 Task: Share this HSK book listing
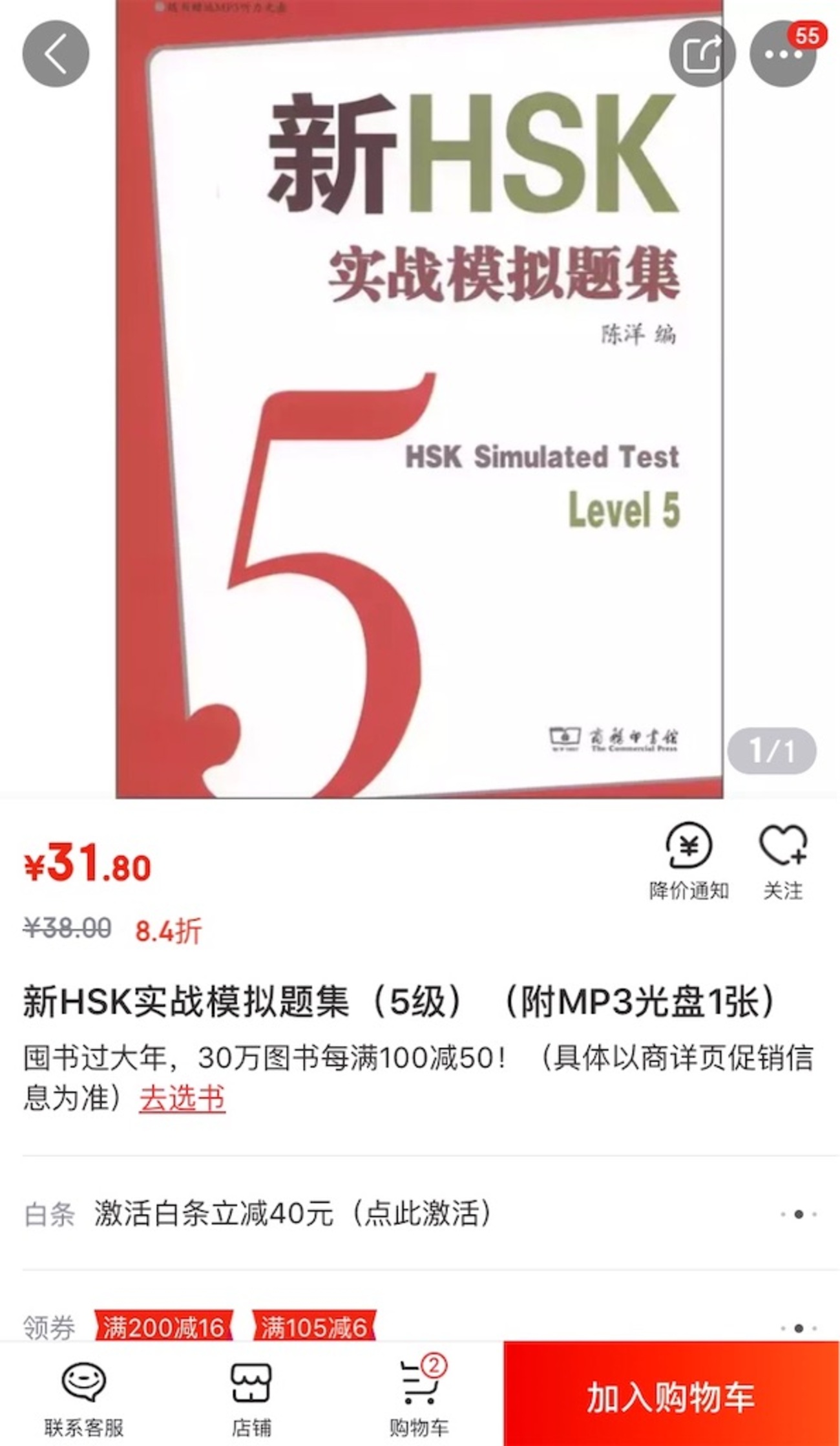(702, 54)
